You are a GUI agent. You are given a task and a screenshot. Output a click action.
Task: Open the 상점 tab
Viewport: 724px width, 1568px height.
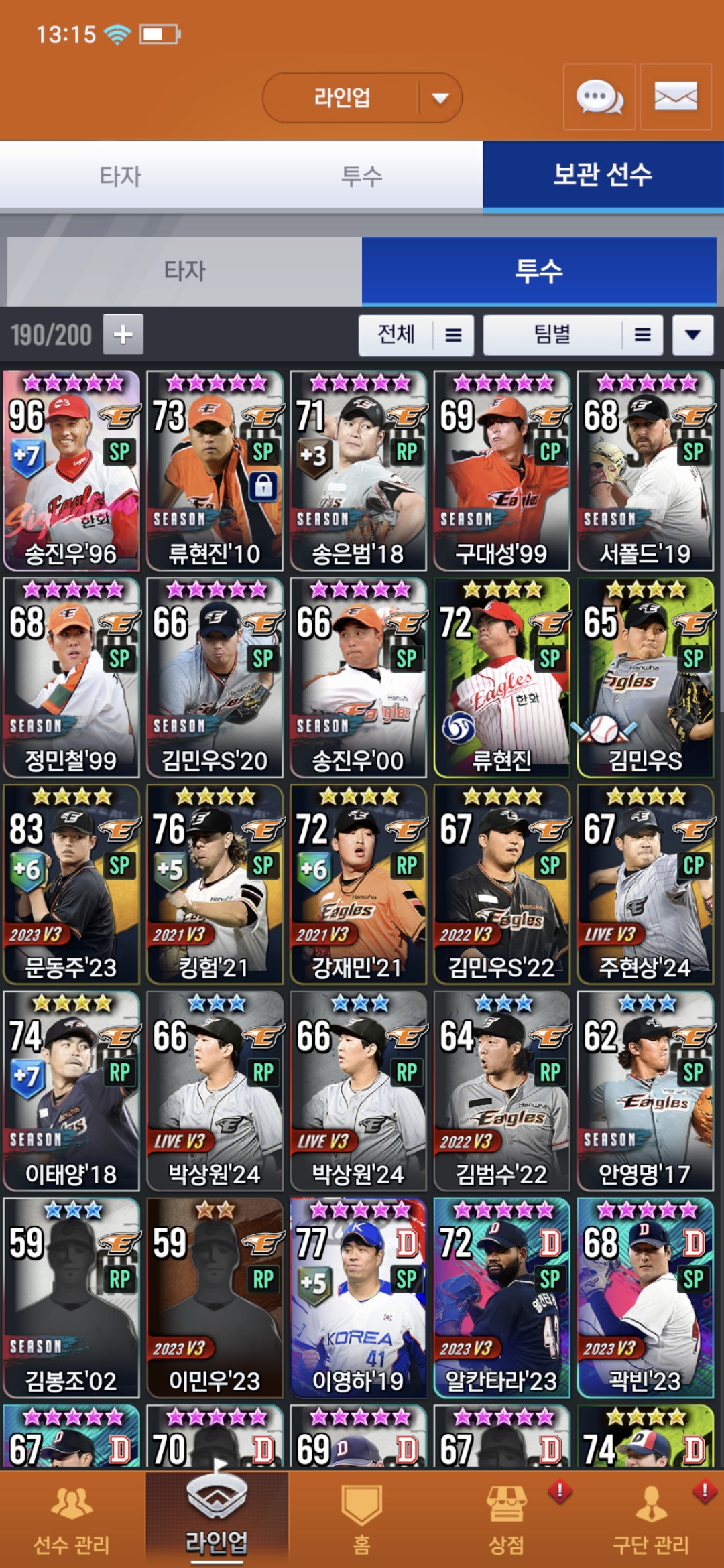pos(506,1520)
